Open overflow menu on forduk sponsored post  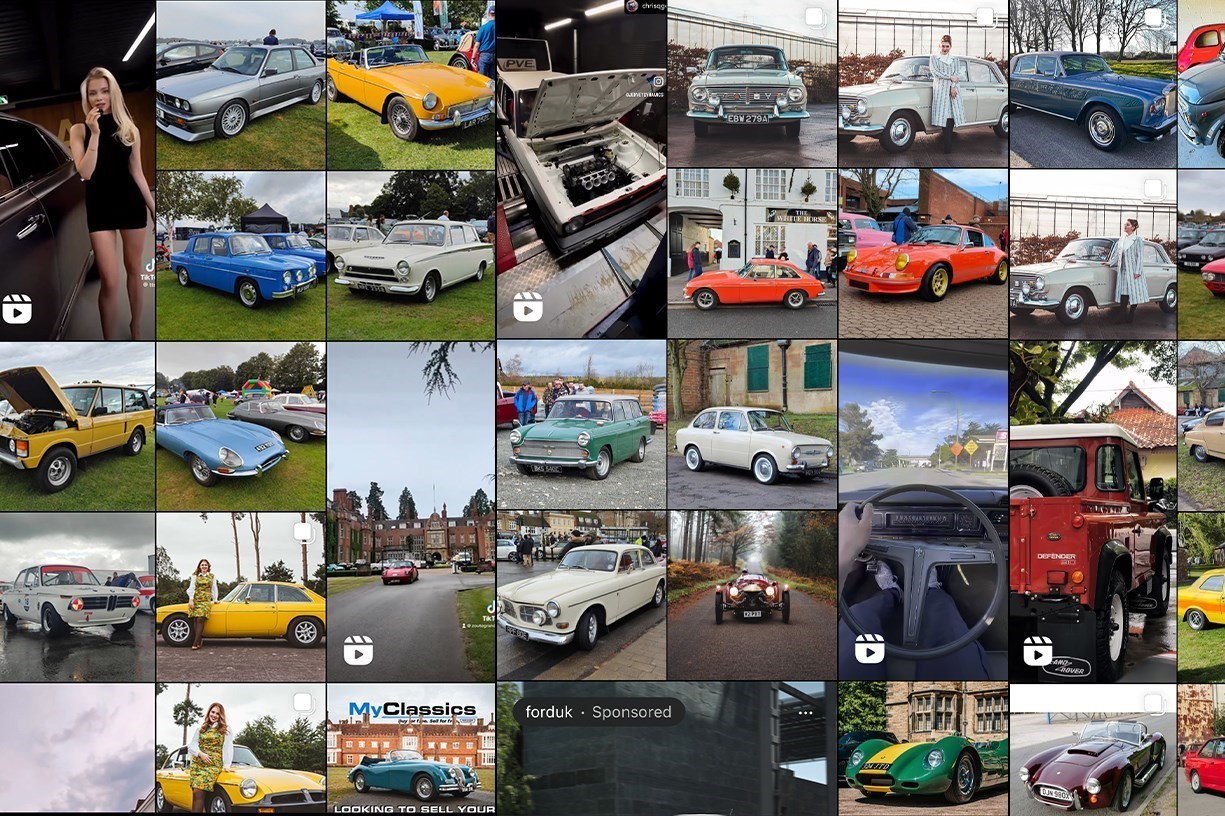[806, 712]
